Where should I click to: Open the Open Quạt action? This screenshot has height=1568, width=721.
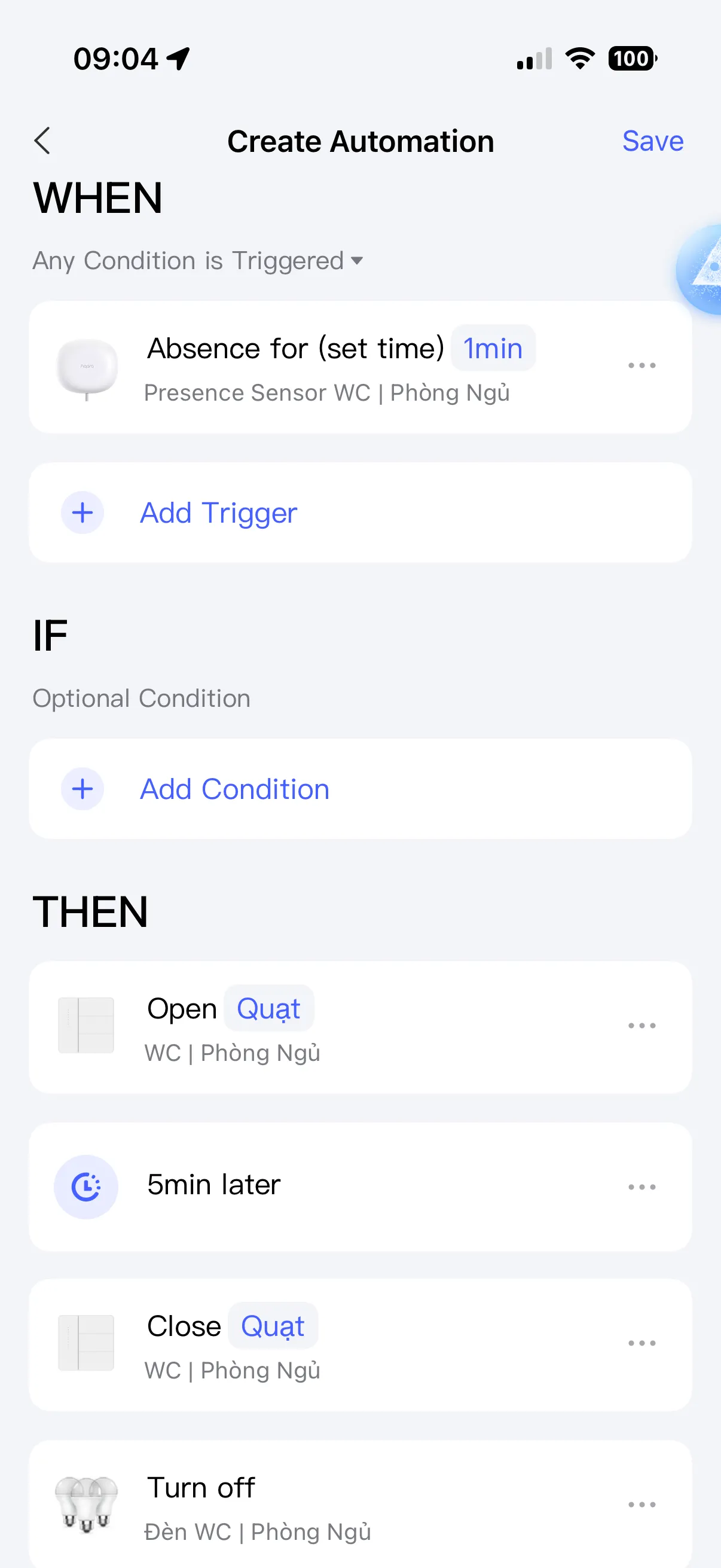[x=181, y=1009]
